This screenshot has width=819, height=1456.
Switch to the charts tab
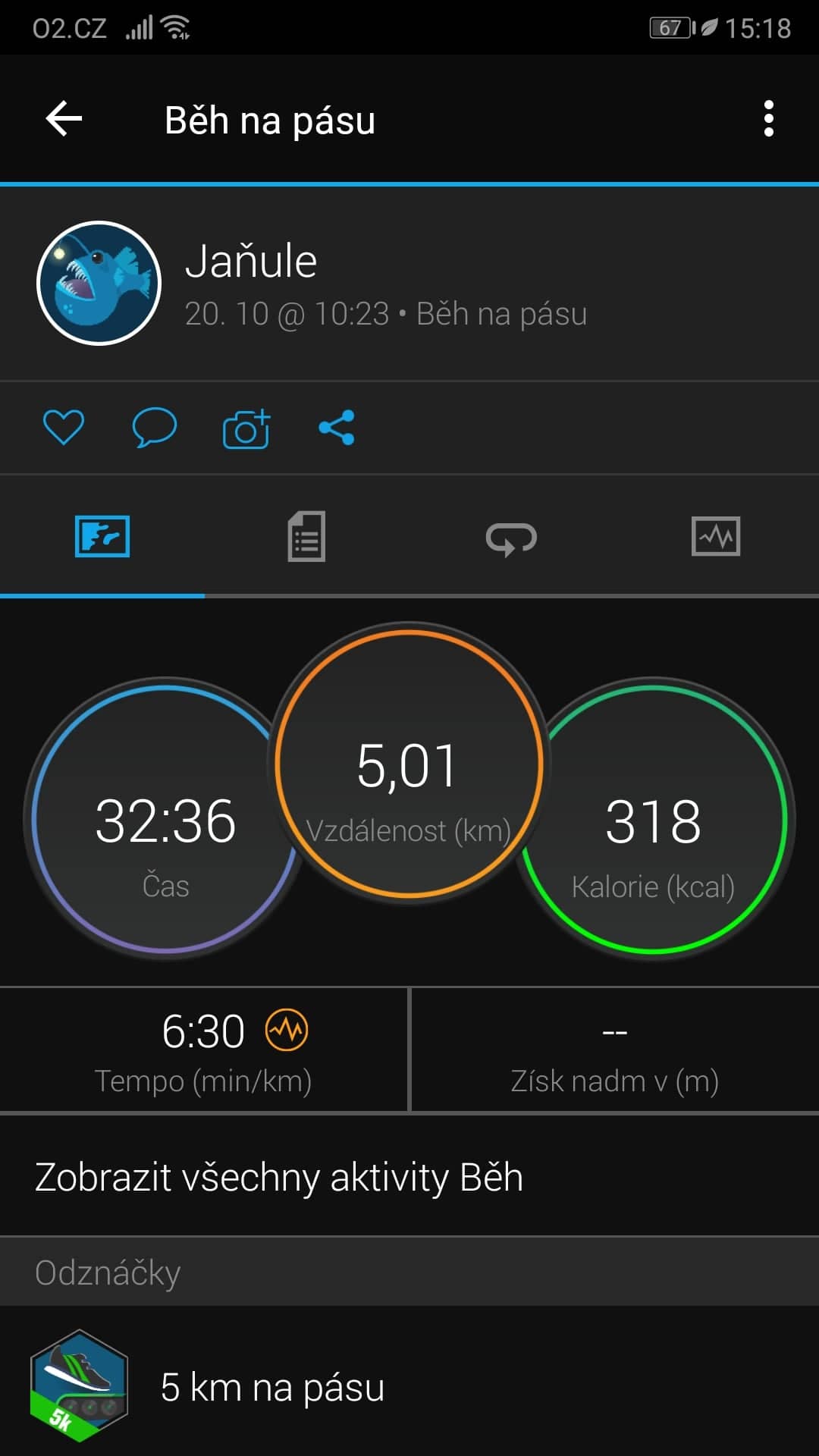716,536
